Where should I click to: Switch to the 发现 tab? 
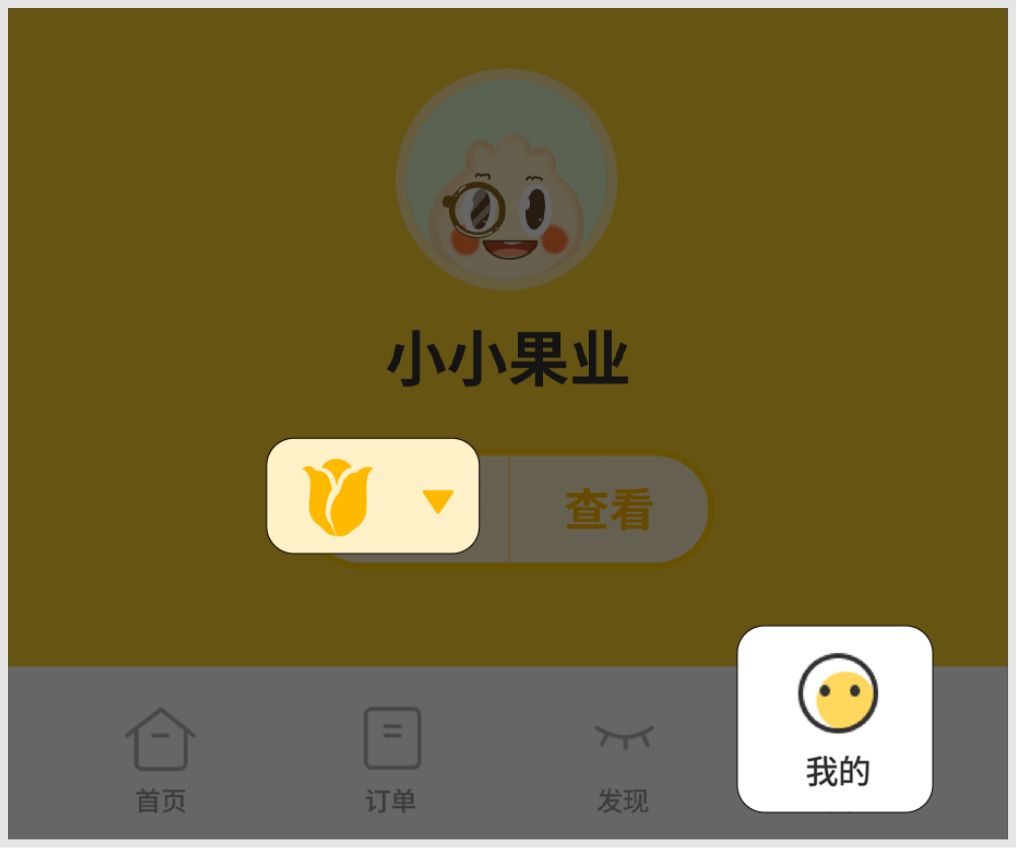(x=623, y=757)
